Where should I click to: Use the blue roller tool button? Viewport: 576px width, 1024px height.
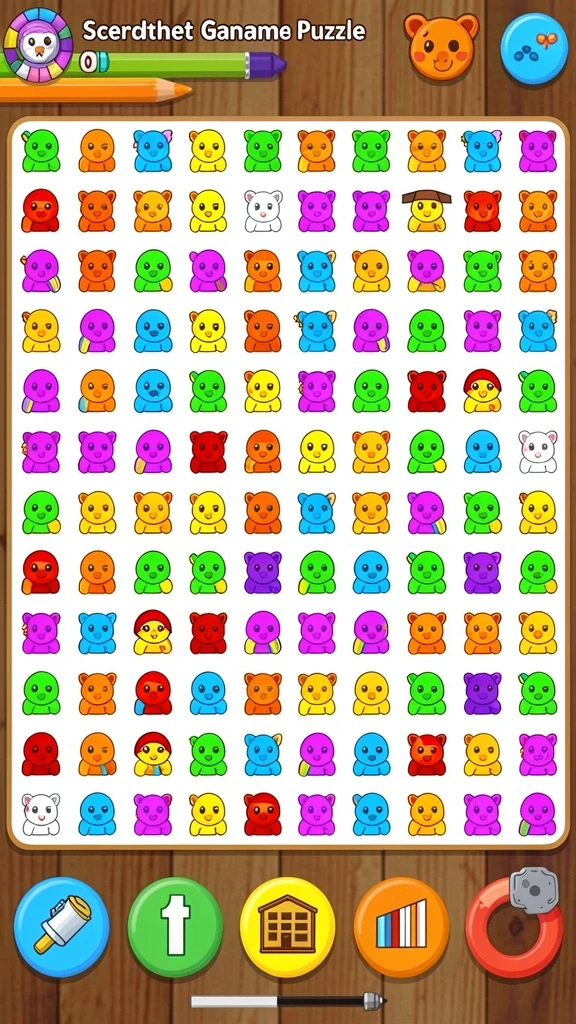[x=61, y=927]
